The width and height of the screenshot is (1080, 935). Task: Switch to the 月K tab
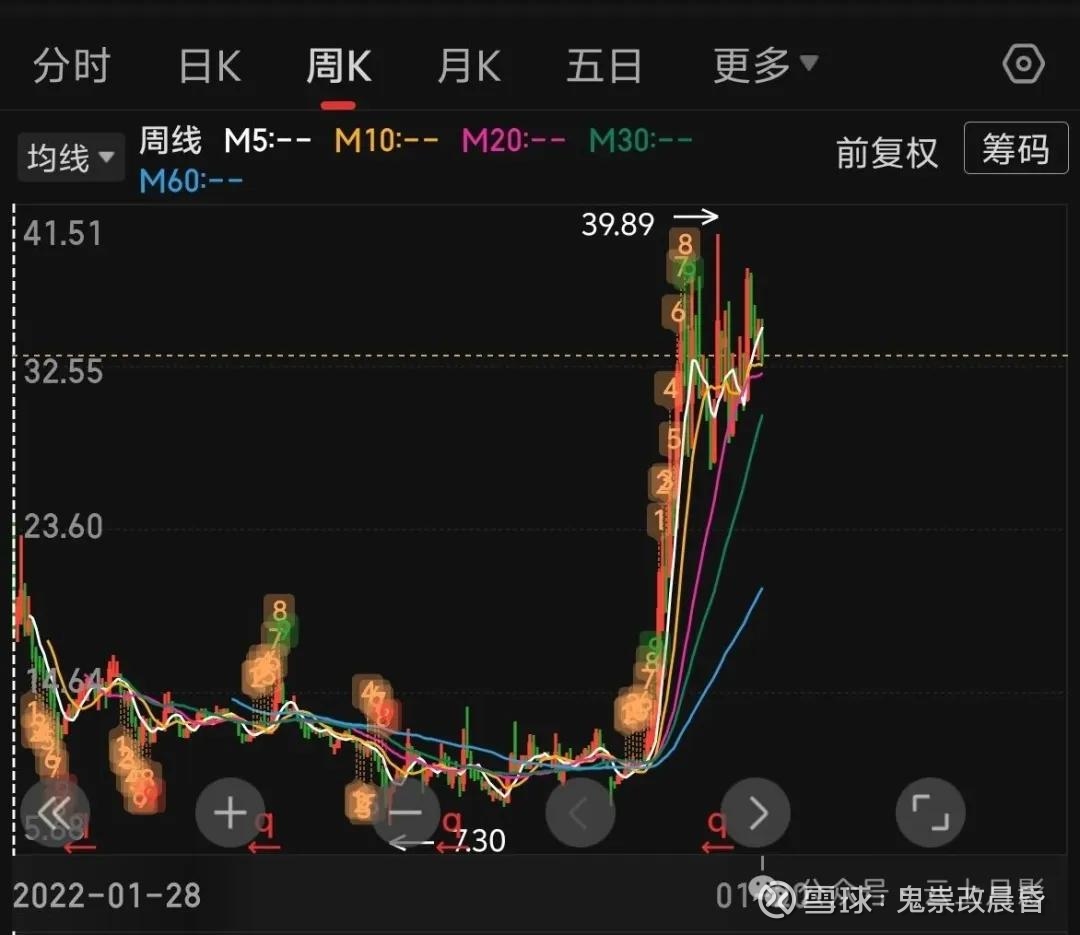469,66
